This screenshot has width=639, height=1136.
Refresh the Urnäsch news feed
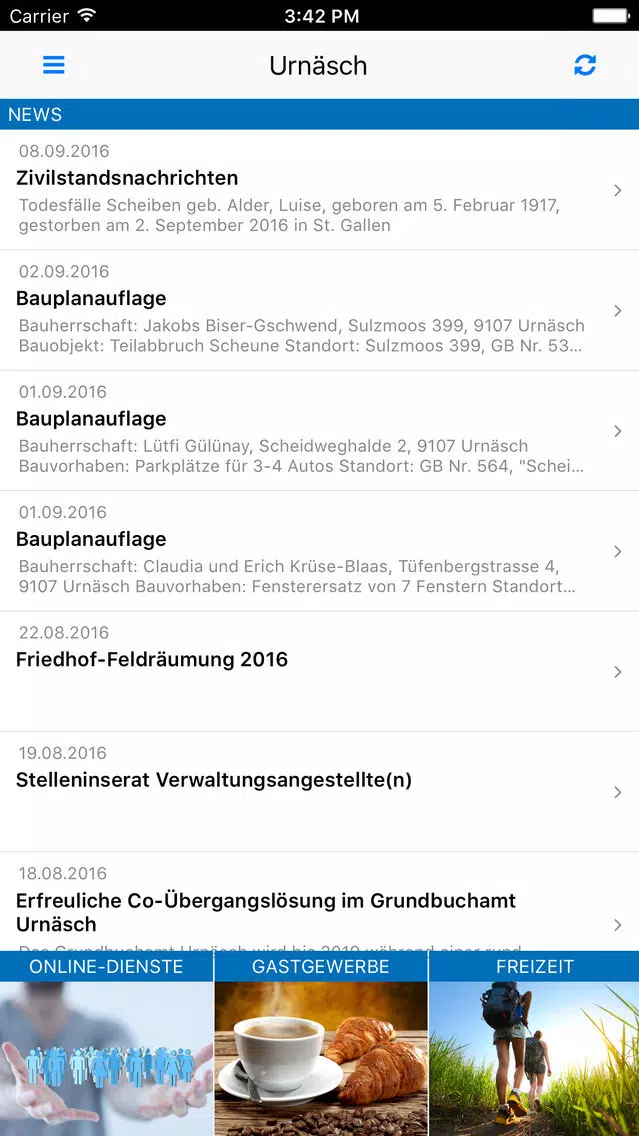(585, 65)
